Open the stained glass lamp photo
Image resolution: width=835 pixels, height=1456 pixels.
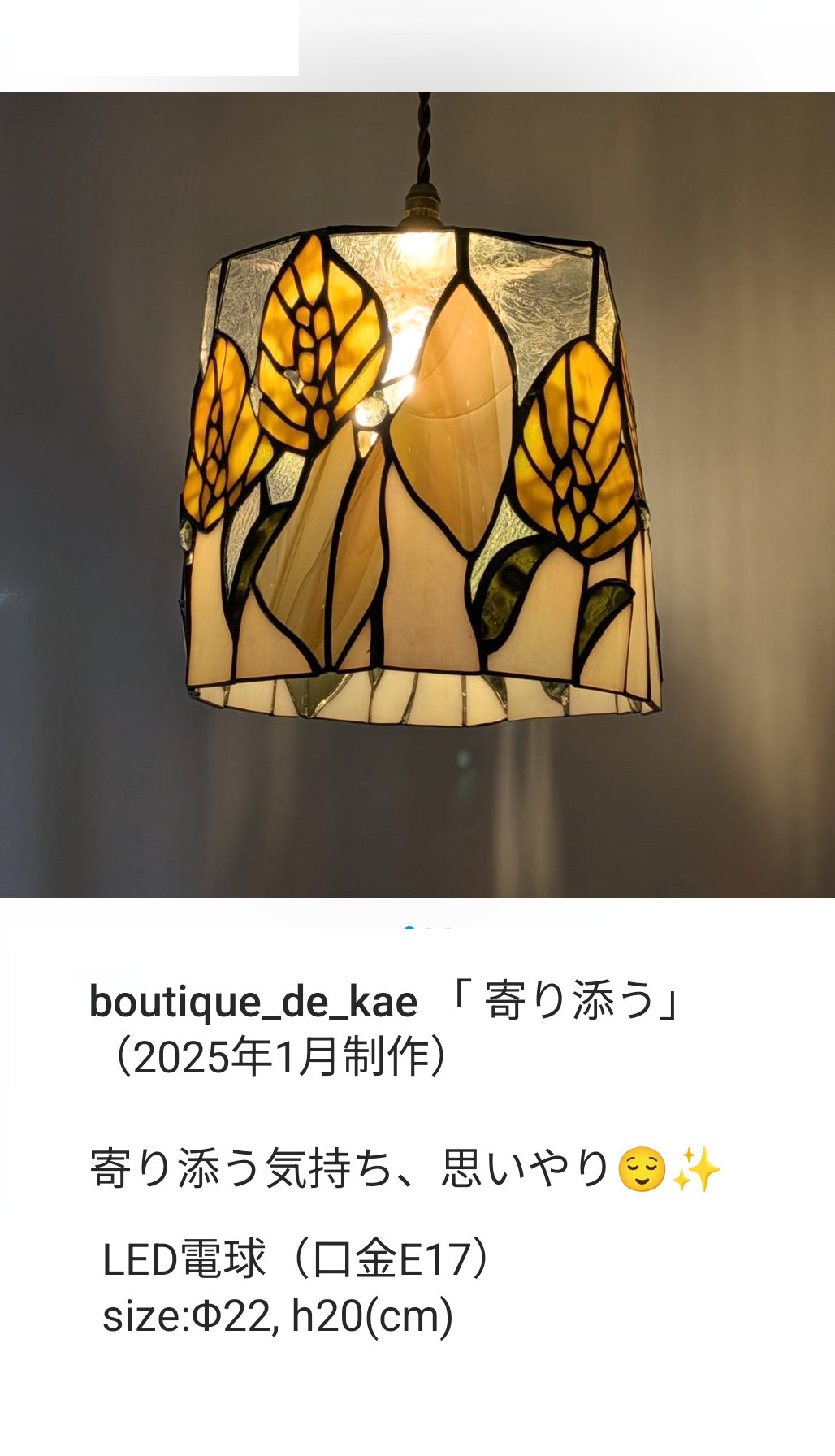[417, 494]
